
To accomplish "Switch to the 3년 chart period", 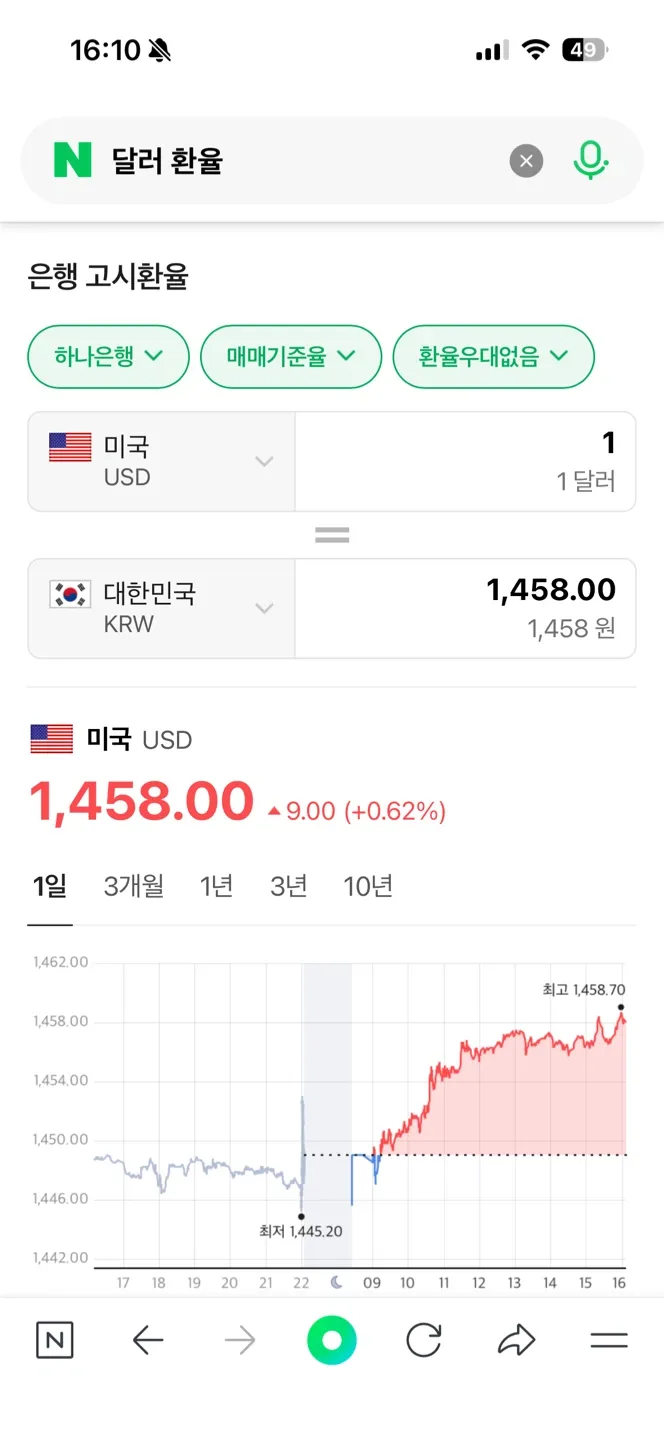I will click(288, 886).
